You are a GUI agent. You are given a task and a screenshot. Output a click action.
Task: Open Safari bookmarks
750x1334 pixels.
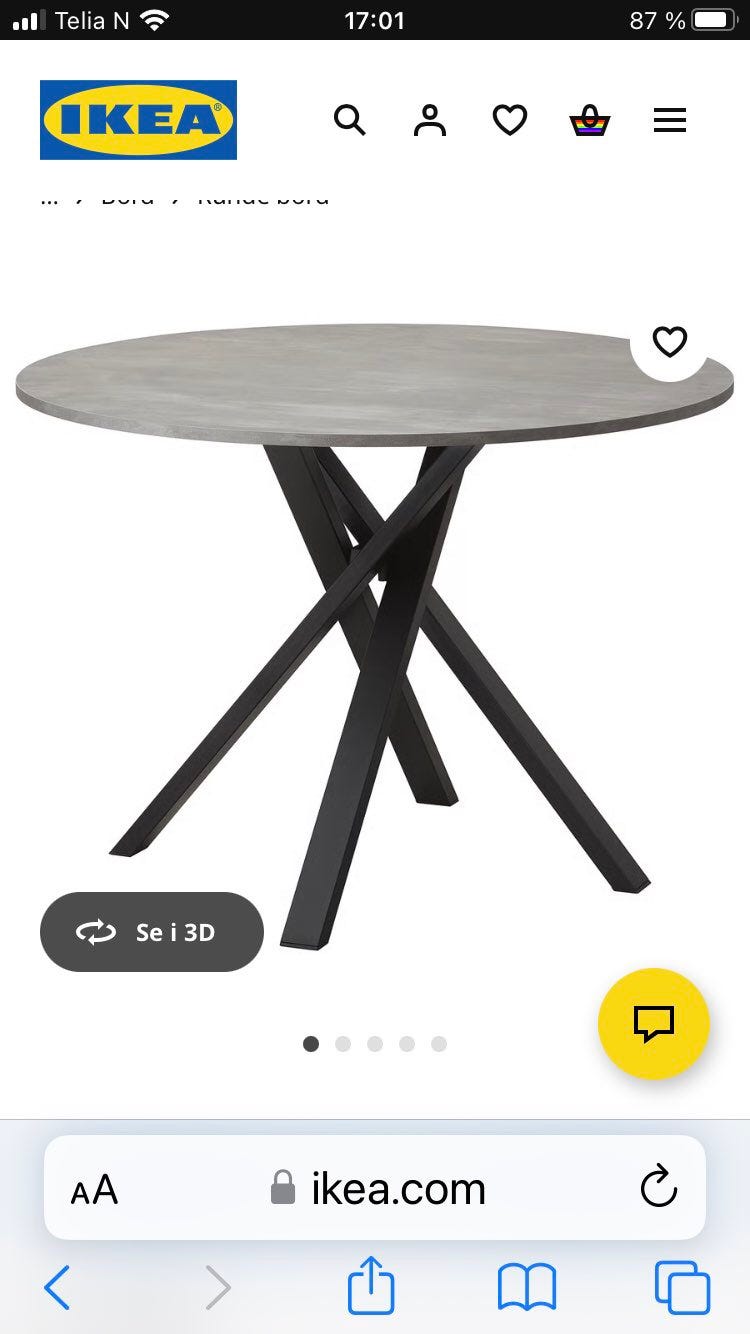(x=527, y=1288)
